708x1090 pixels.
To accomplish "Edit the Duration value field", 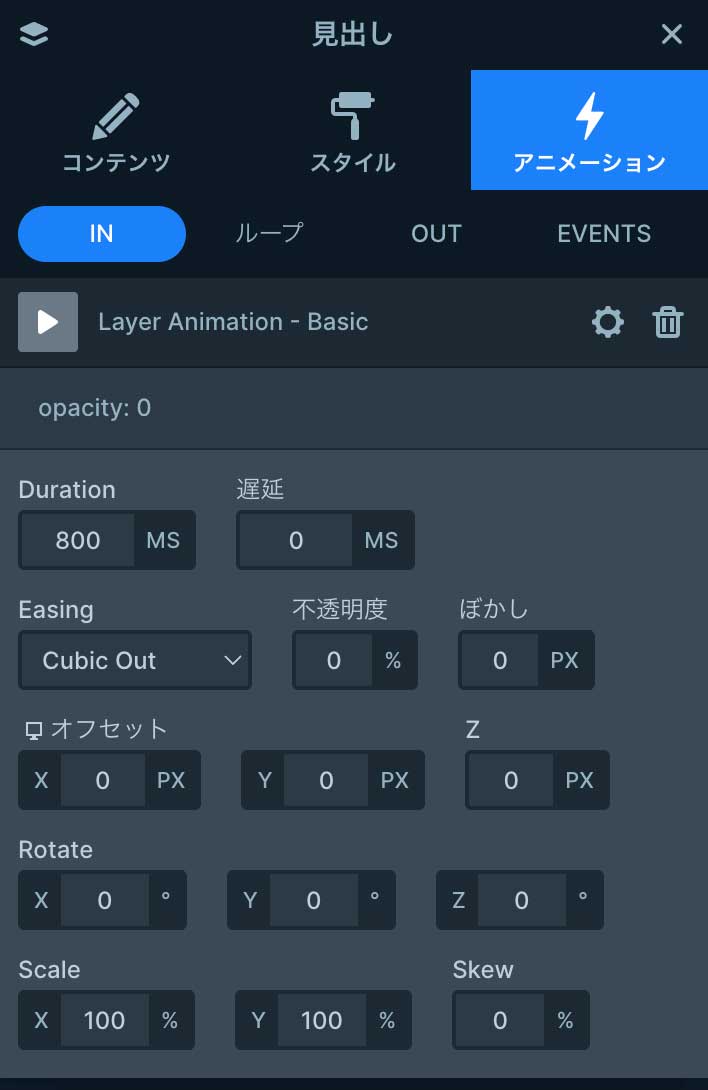I will coord(78,540).
